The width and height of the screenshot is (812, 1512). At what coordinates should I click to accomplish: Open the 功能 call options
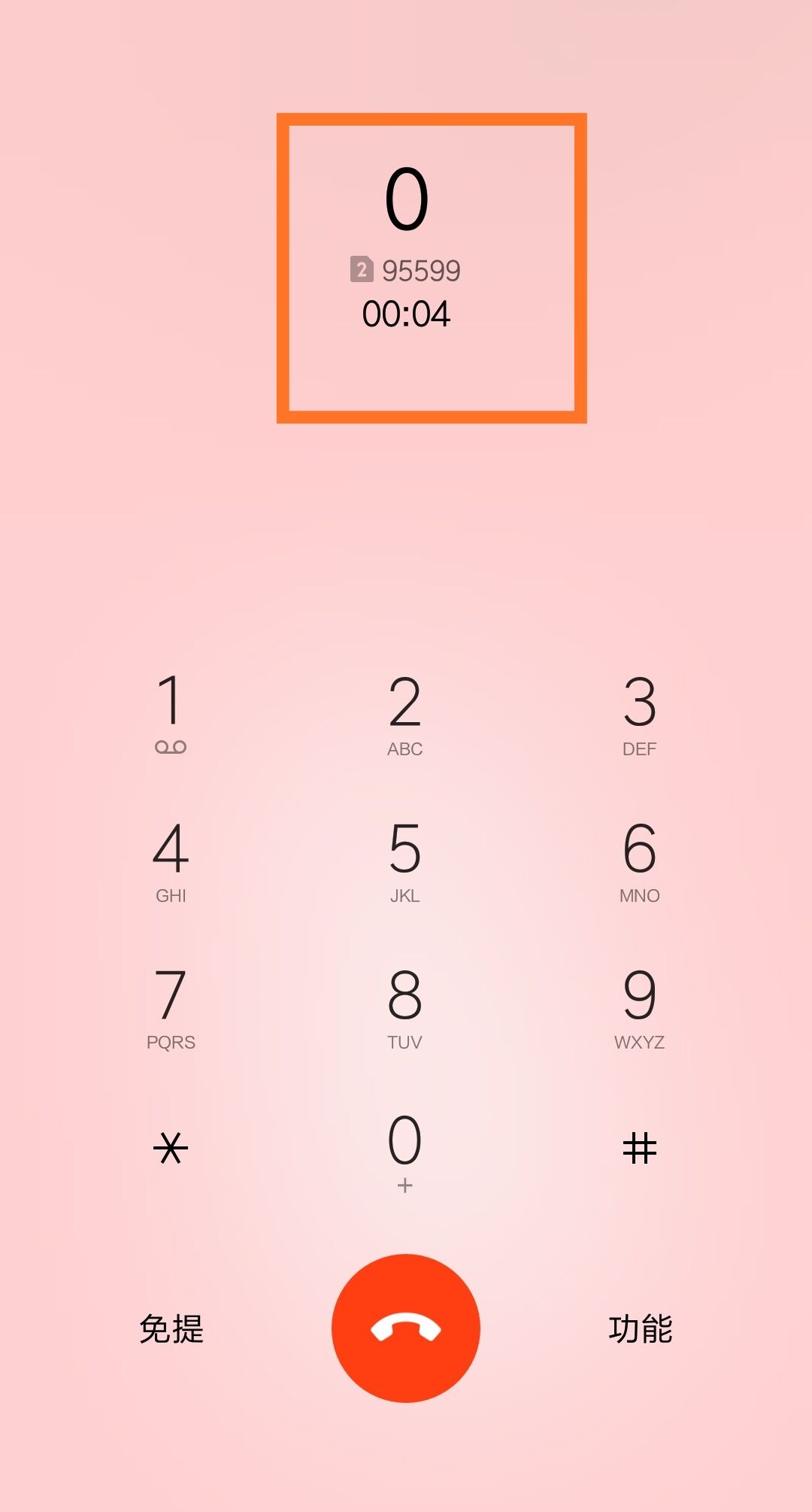point(640,1329)
